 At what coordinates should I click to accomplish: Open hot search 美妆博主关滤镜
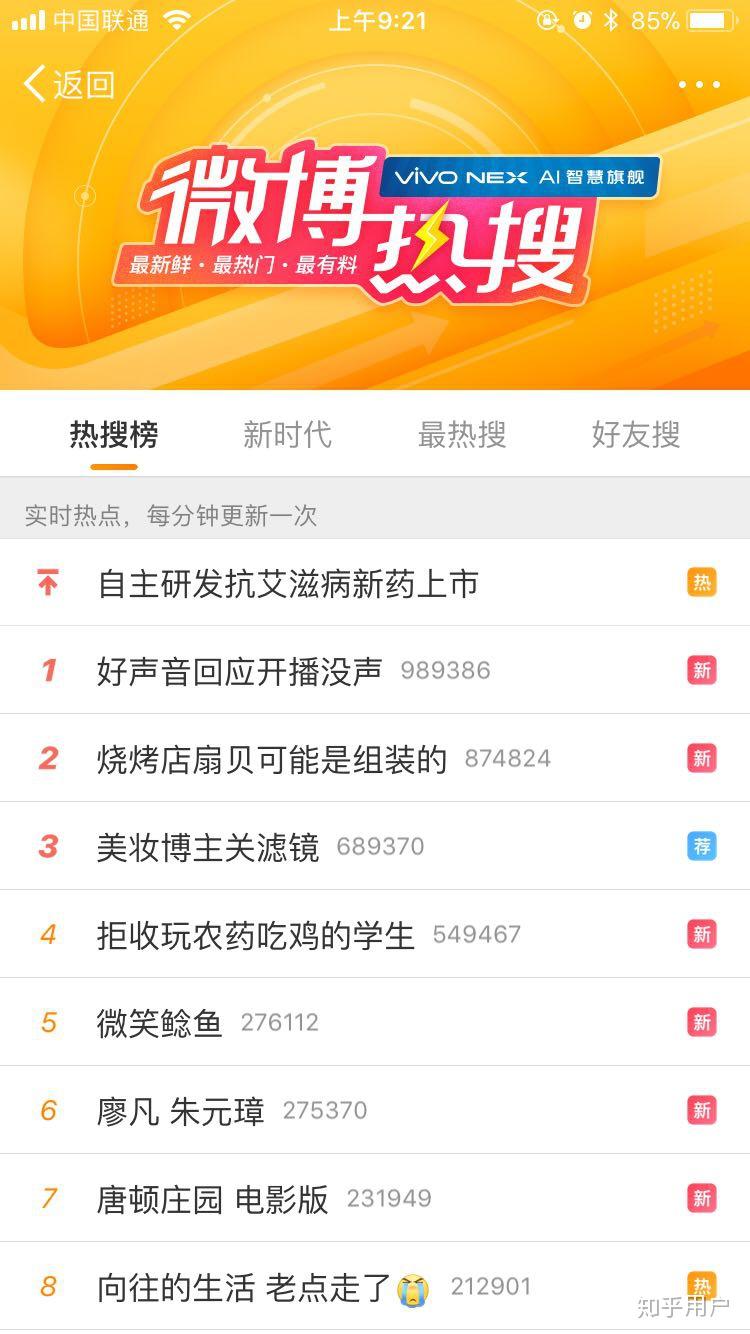coord(208,847)
